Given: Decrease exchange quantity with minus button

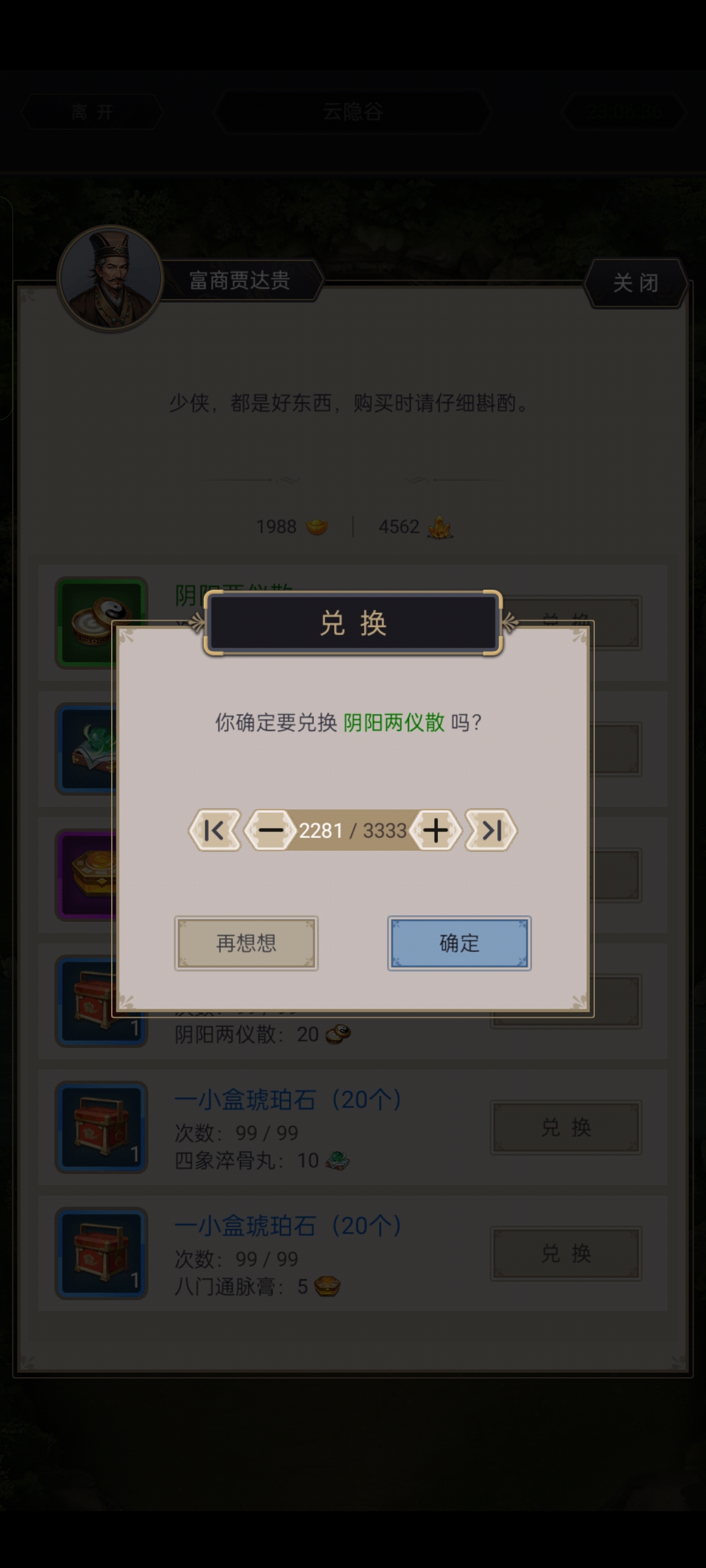Looking at the screenshot, I should click(x=271, y=830).
